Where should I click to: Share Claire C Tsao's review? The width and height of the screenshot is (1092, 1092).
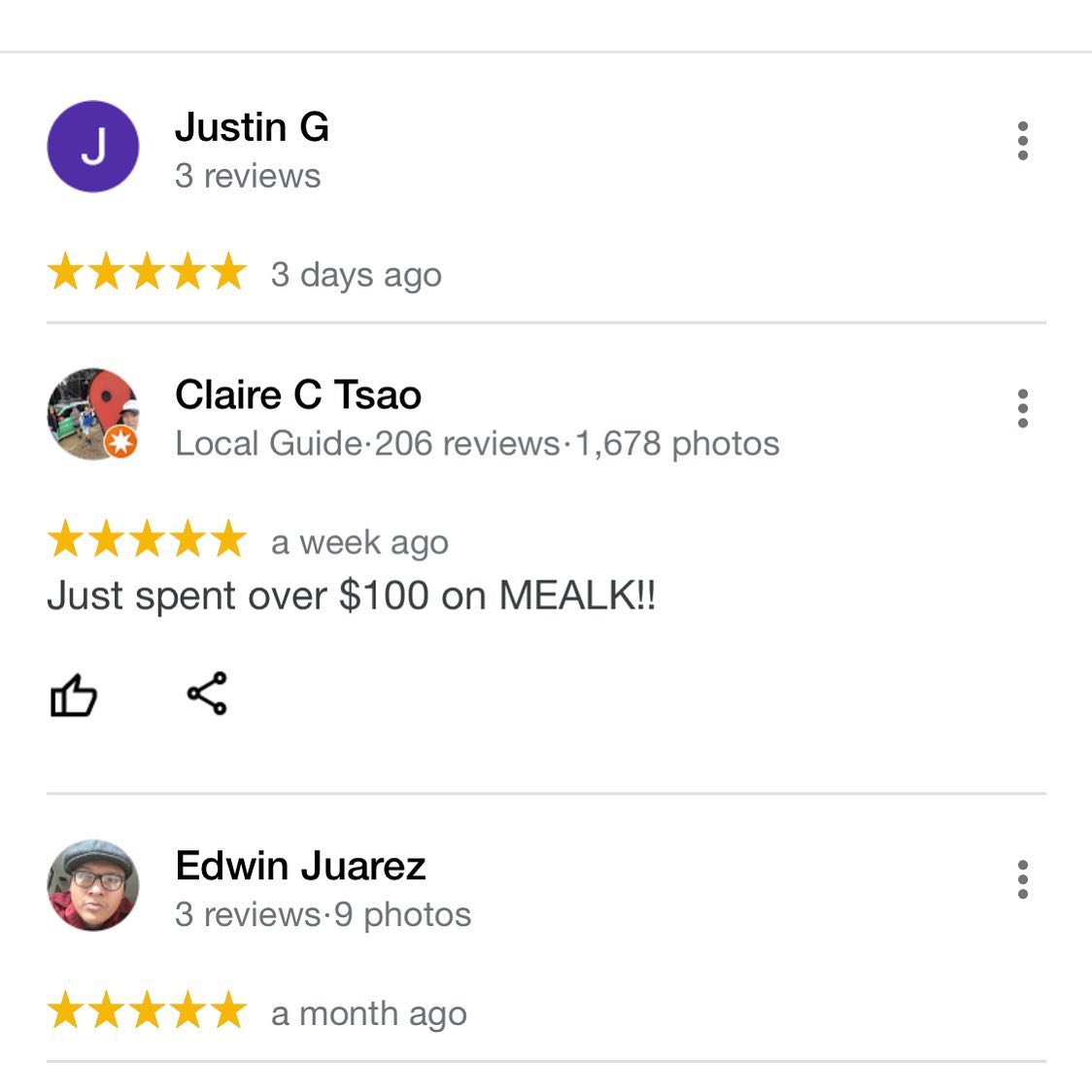pyautogui.click(x=207, y=694)
